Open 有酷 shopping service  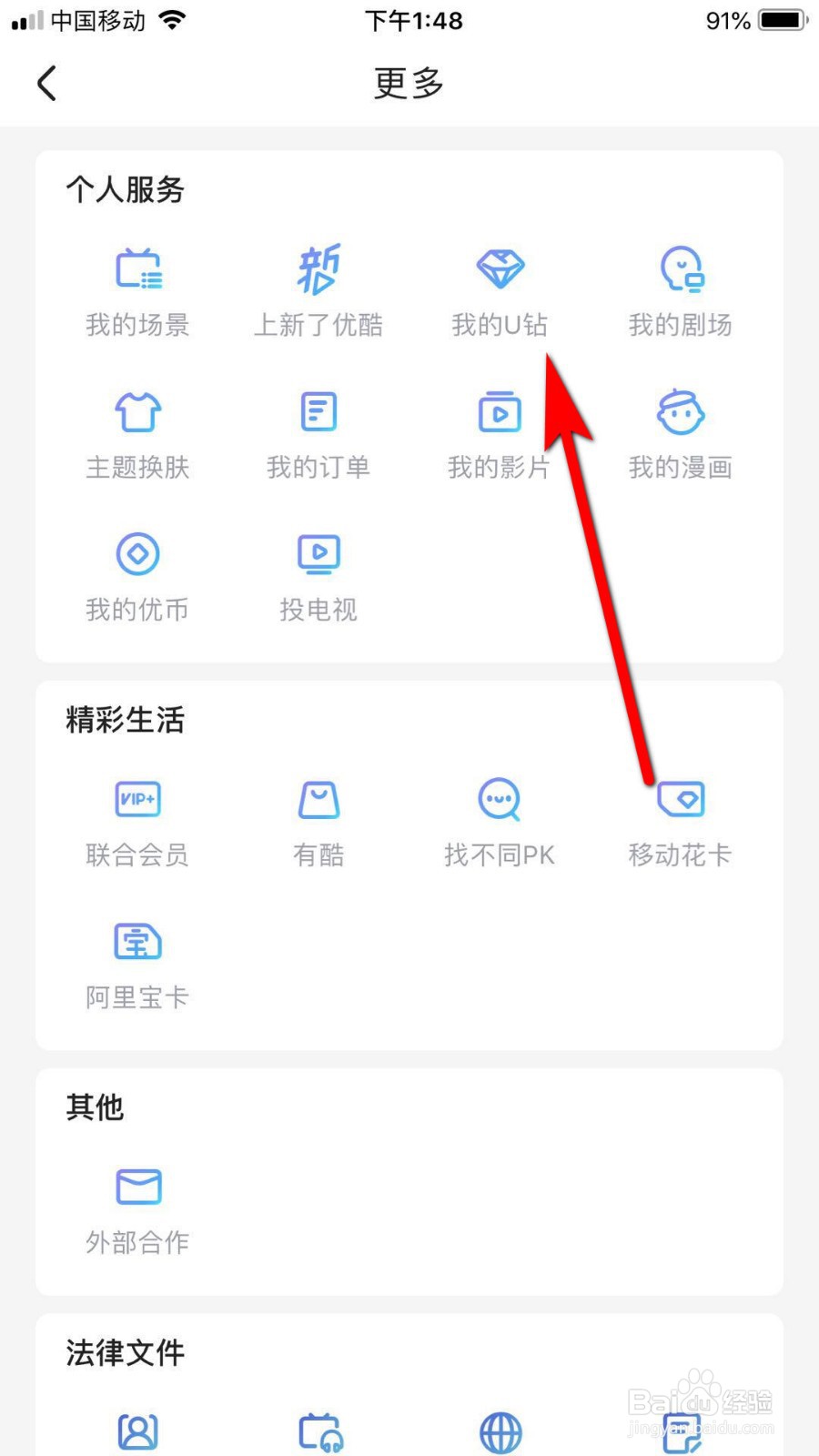tap(318, 819)
